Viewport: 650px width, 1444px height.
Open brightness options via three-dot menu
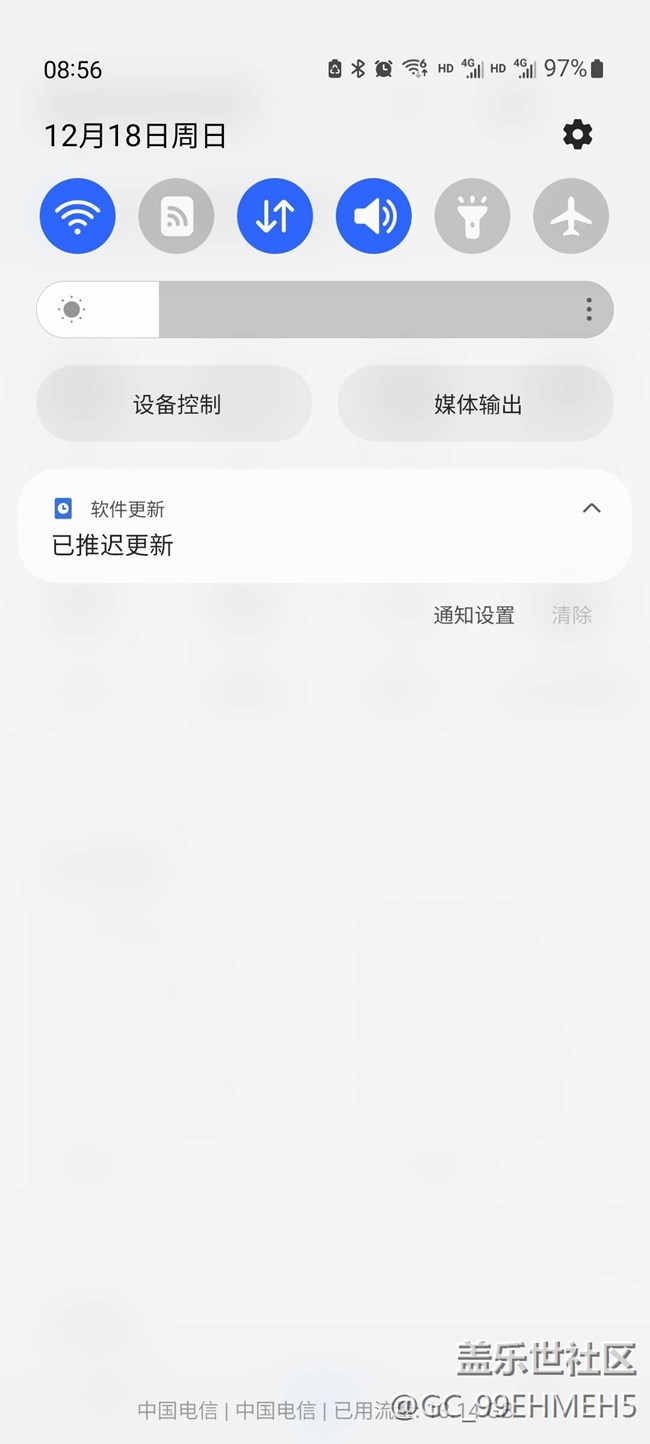coord(589,310)
